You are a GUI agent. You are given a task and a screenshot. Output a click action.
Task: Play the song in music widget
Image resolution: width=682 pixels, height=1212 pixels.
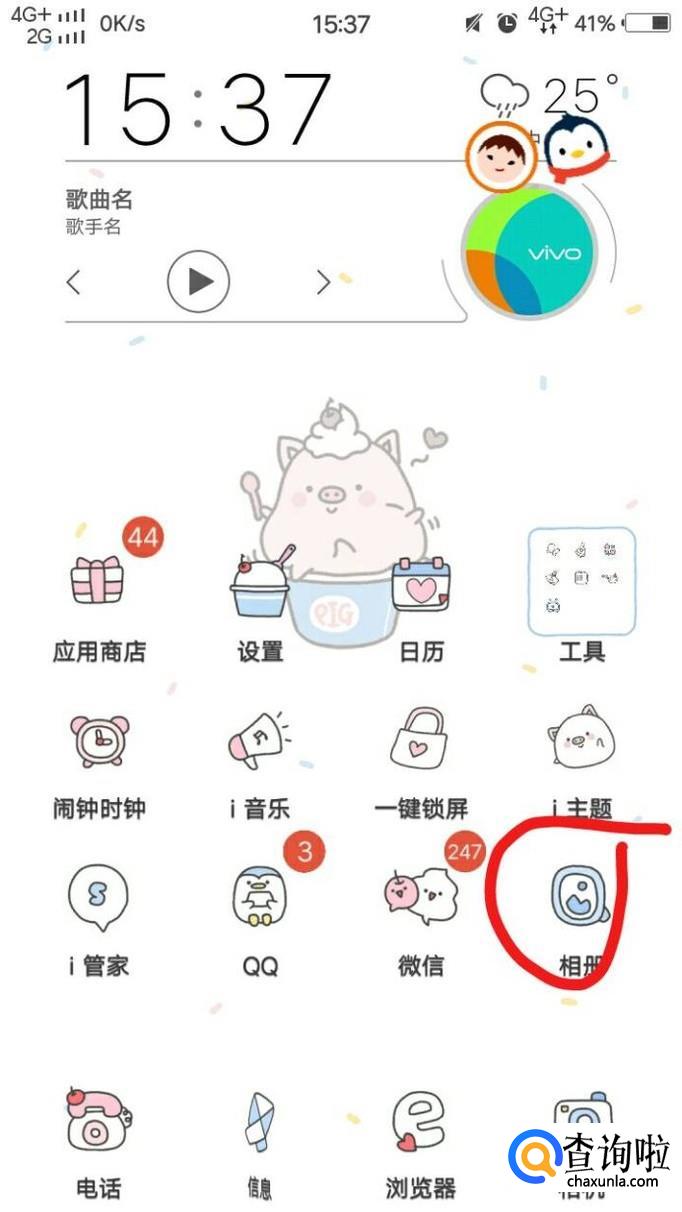click(x=198, y=282)
